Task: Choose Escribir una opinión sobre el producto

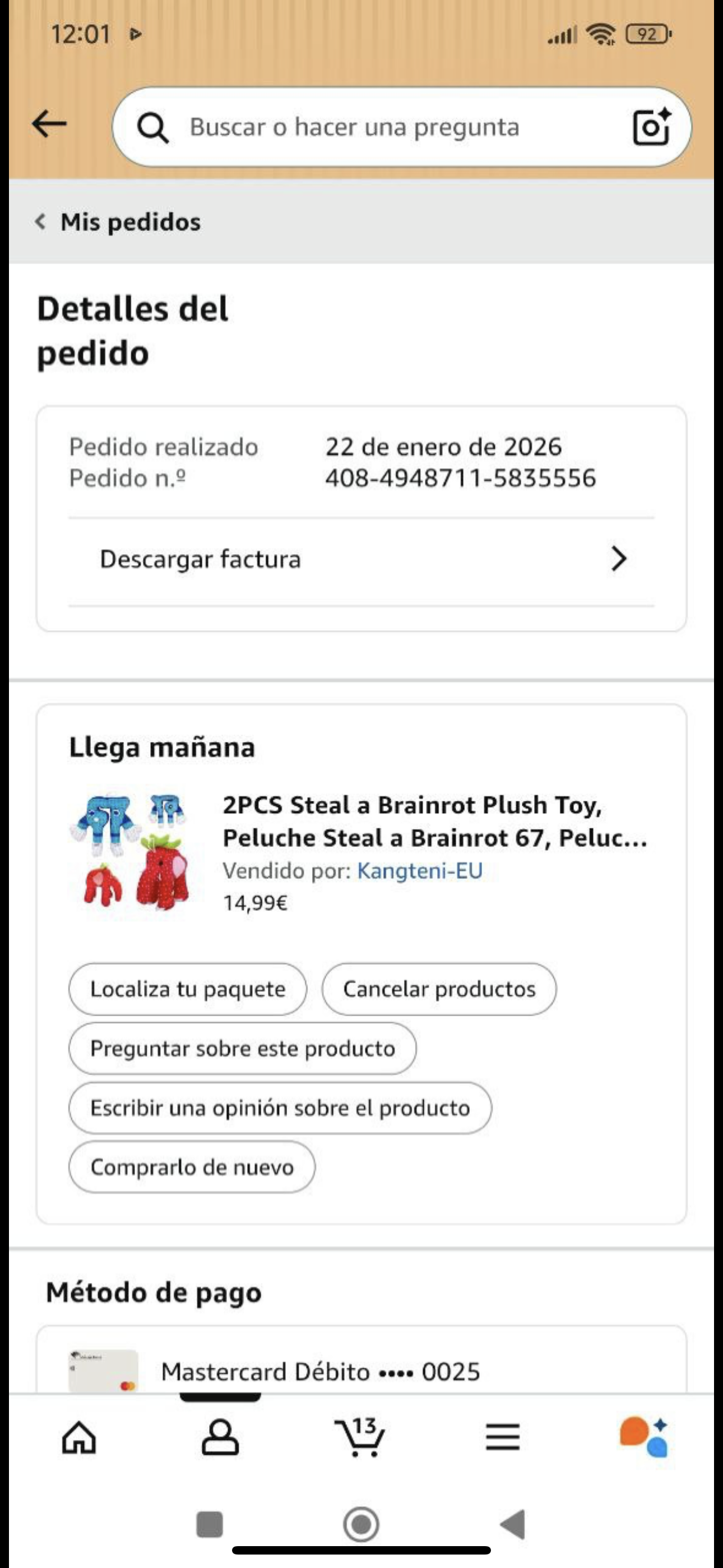Action: [x=280, y=1109]
